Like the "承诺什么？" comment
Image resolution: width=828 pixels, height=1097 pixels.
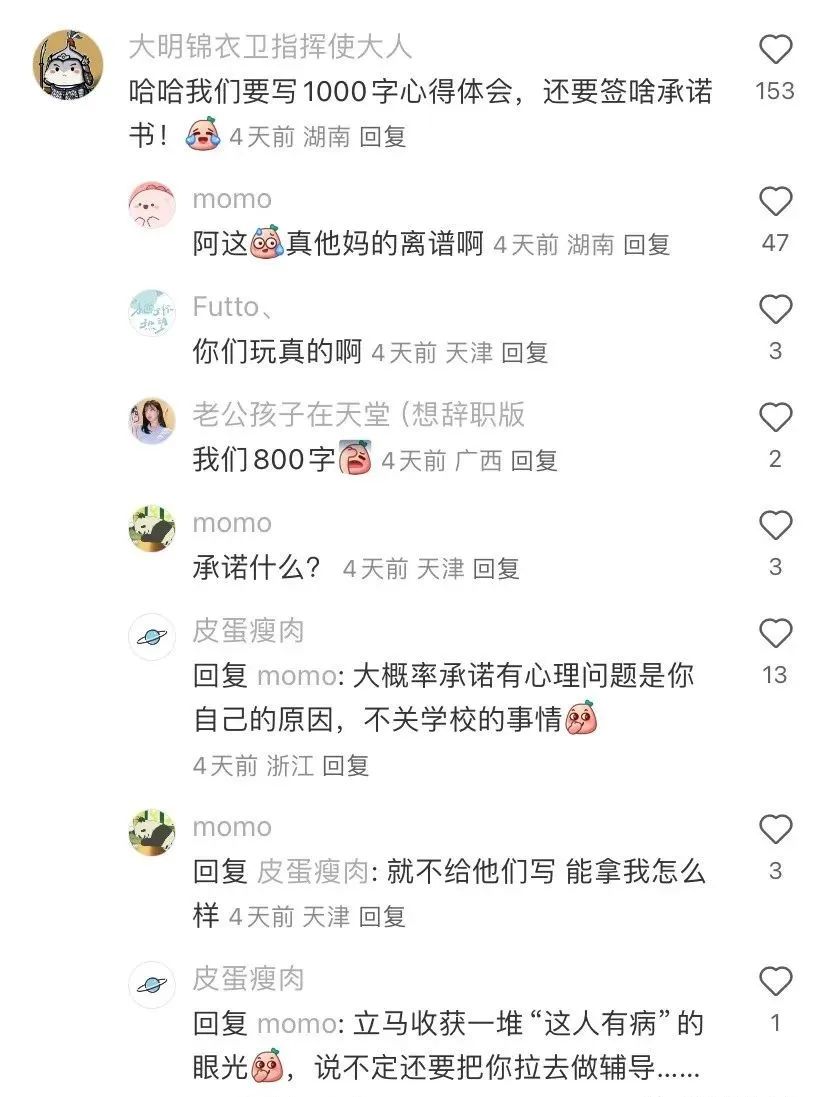tap(775, 526)
